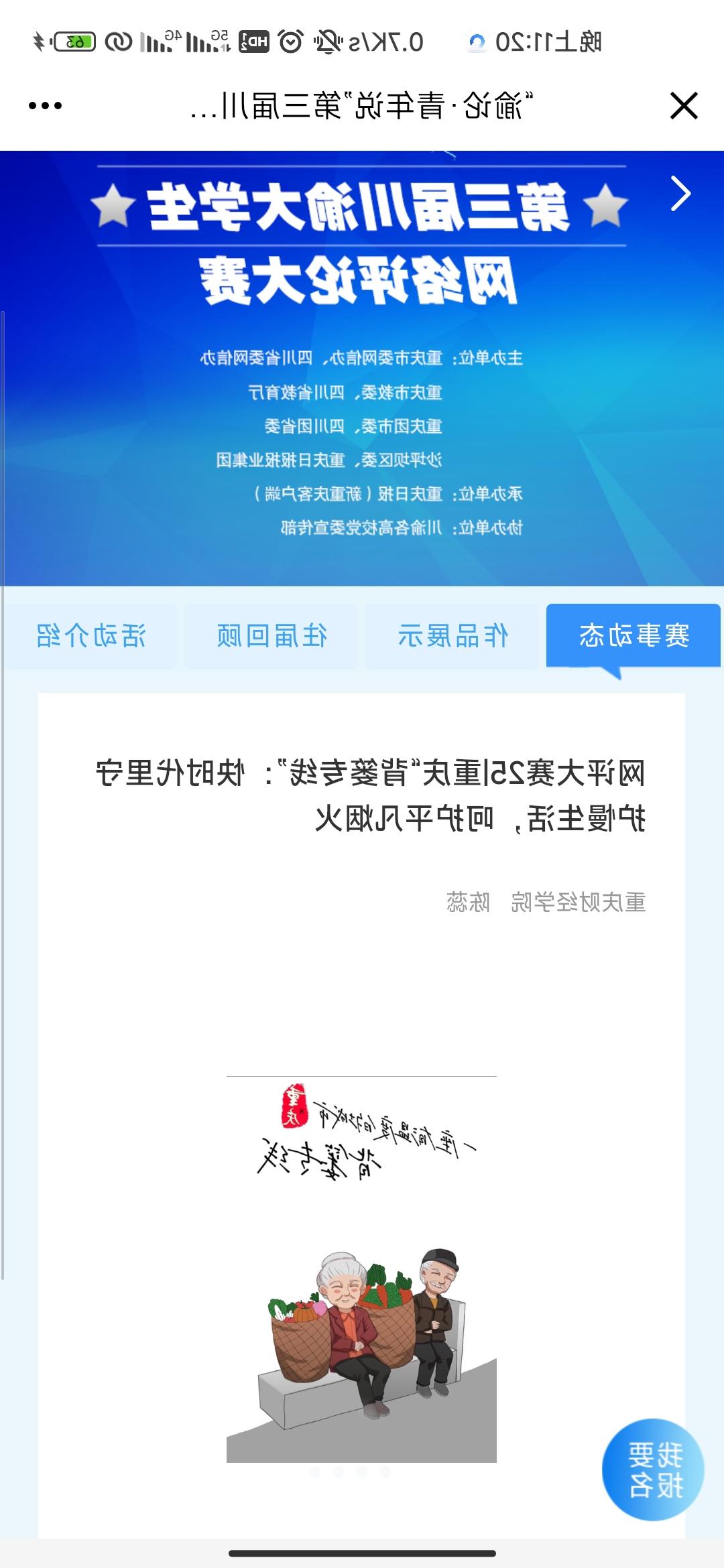This screenshot has width=724, height=1568.
Task: Open the article about 重庆"背篓专线"
Action: [370, 795]
